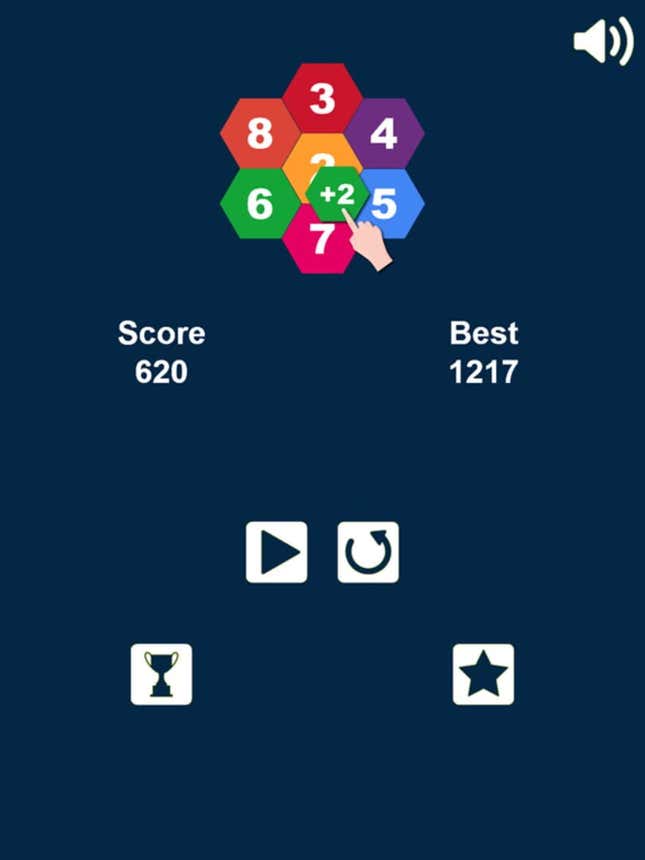Rate the game with the star button
645x860 pixels.
[x=483, y=674]
